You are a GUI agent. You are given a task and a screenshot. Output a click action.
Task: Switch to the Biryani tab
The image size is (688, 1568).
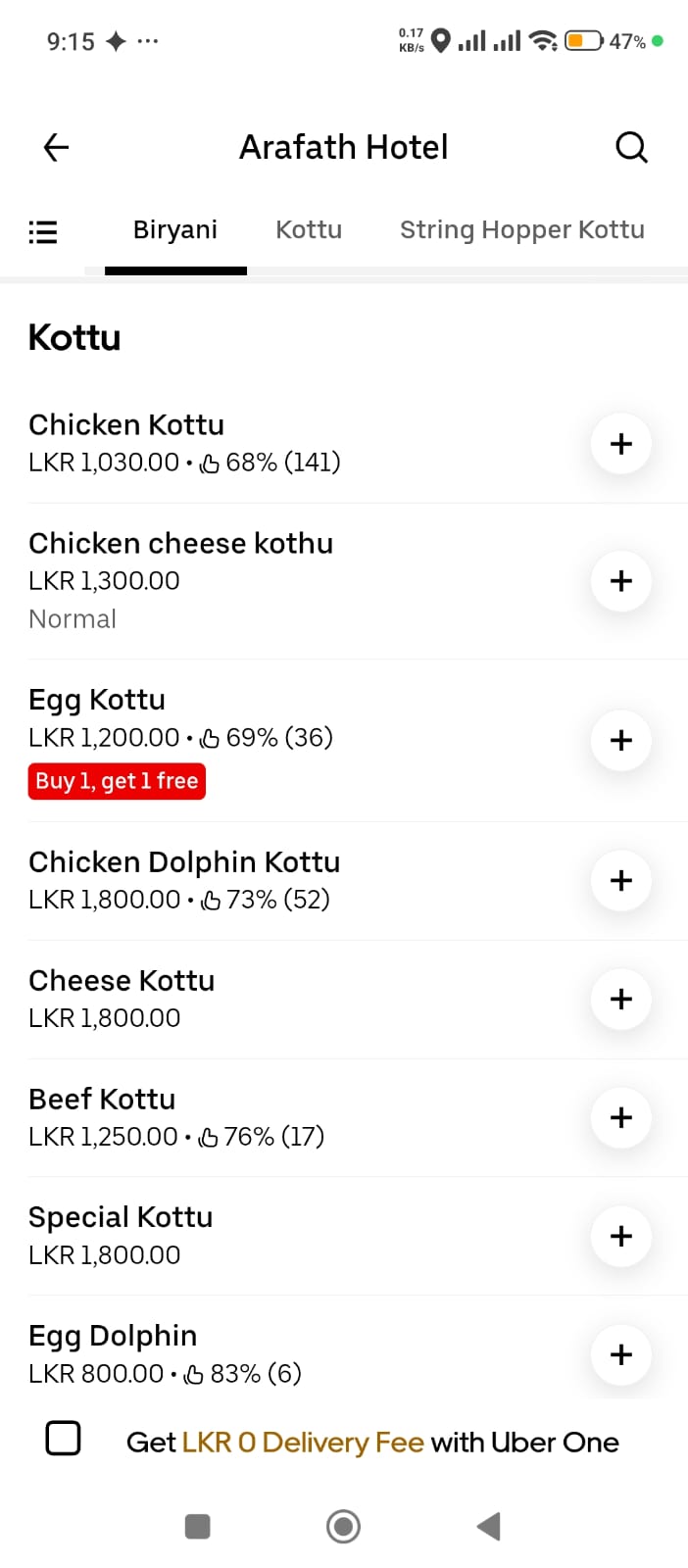click(175, 229)
